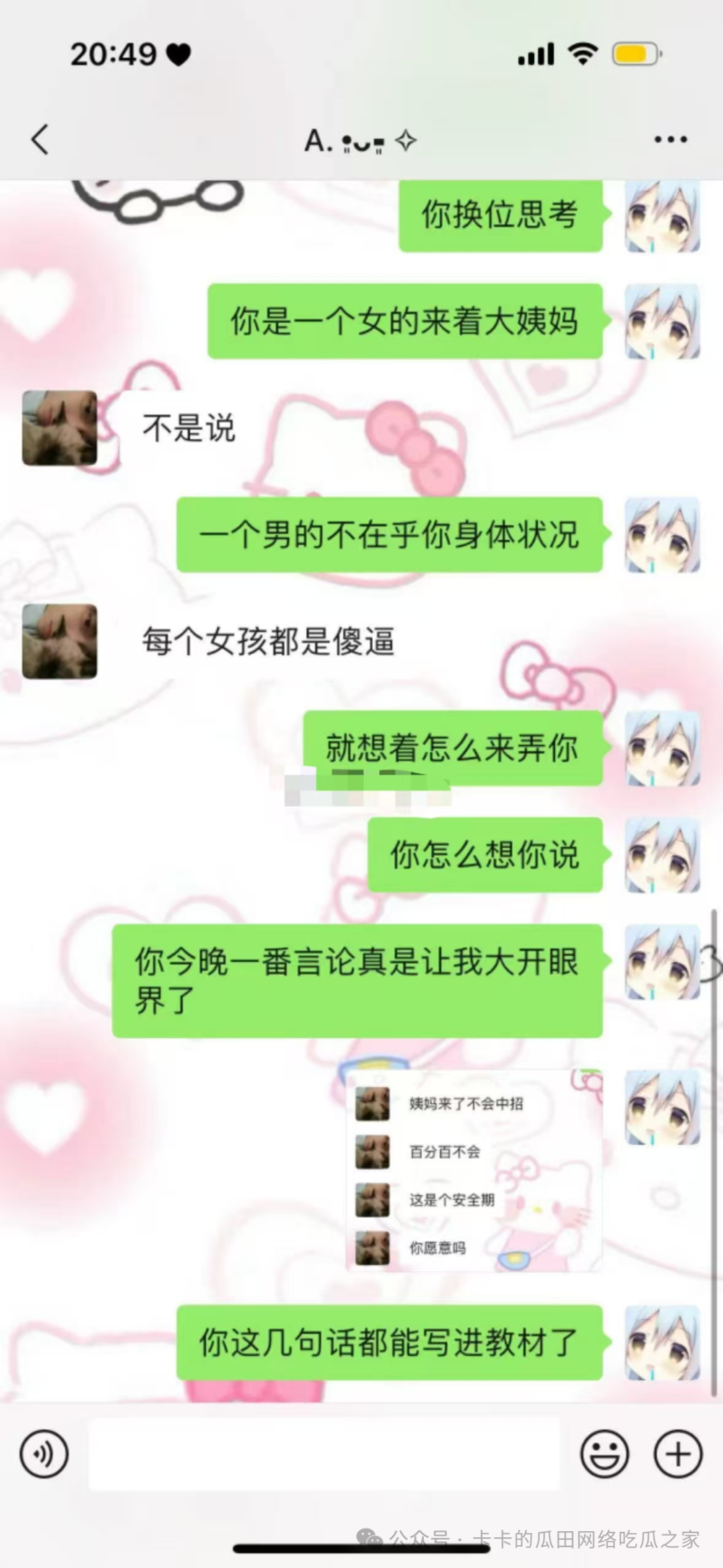
Task: Focus the message text field
Action: tap(324, 1453)
